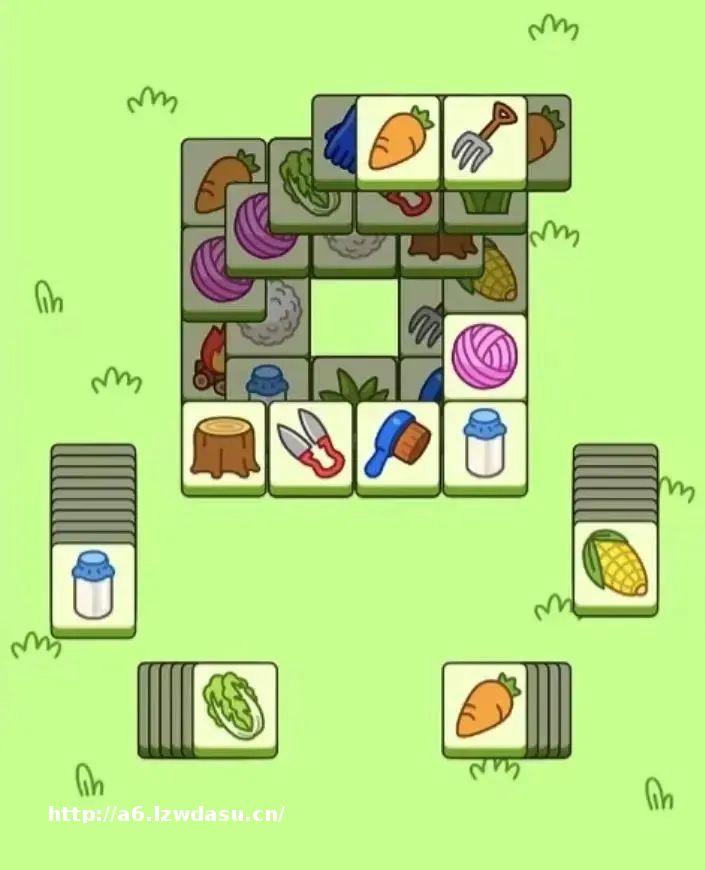Viewport: 705px width, 870px height.
Task: Select the garden shears tile
Action: point(311,446)
